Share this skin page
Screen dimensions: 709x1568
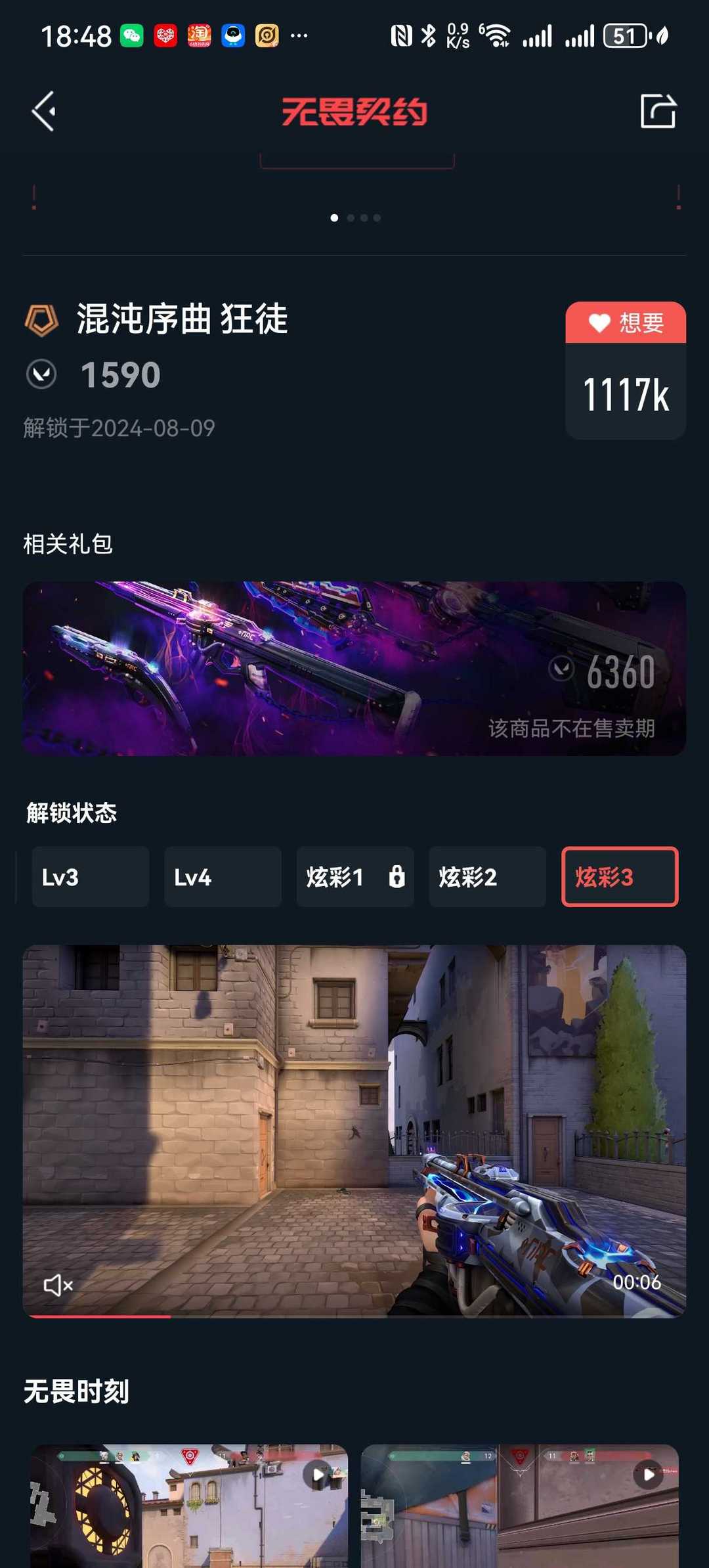(x=658, y=111)
